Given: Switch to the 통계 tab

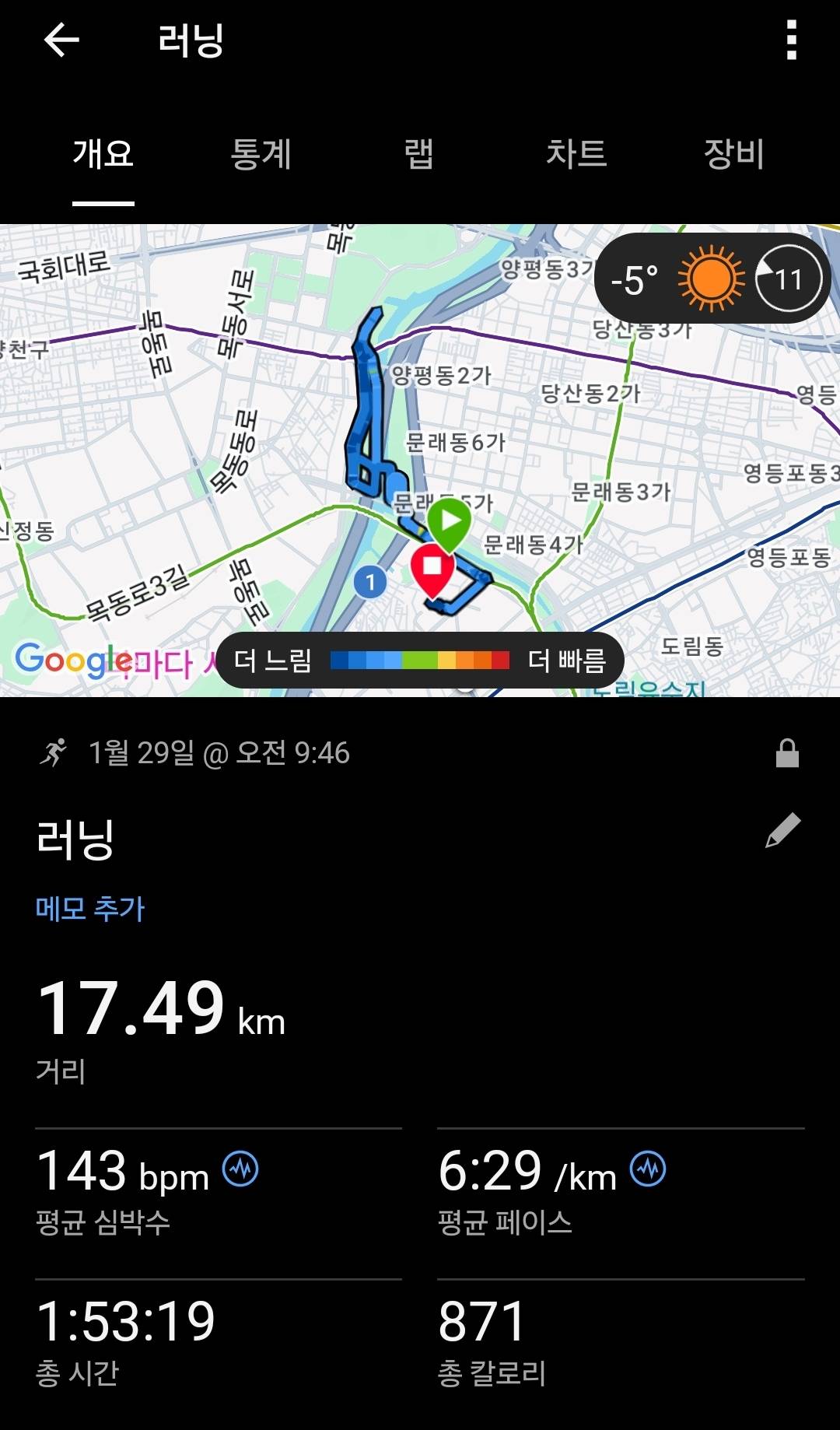Looking at the screenshot, I should (262, 156).
